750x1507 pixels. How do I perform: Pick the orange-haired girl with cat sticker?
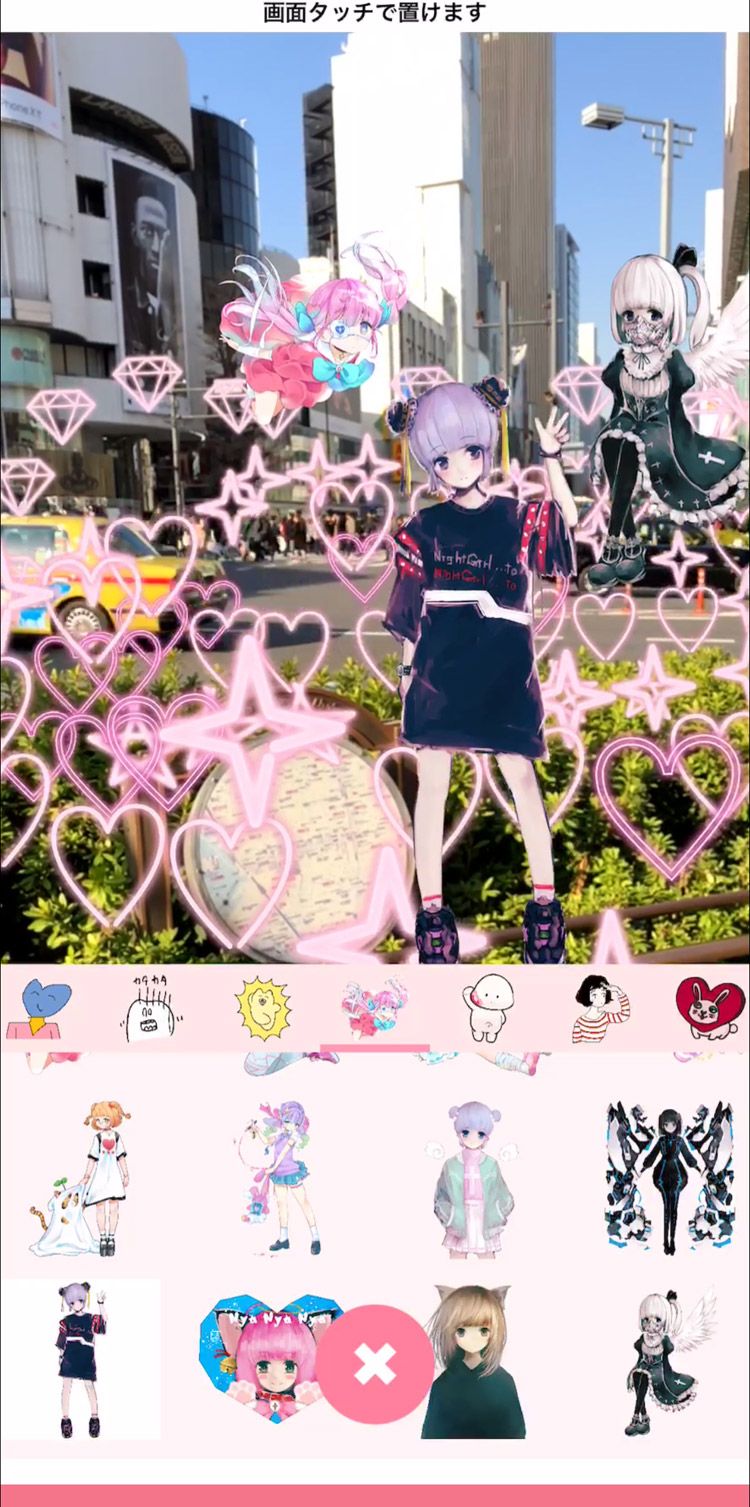83,1178
